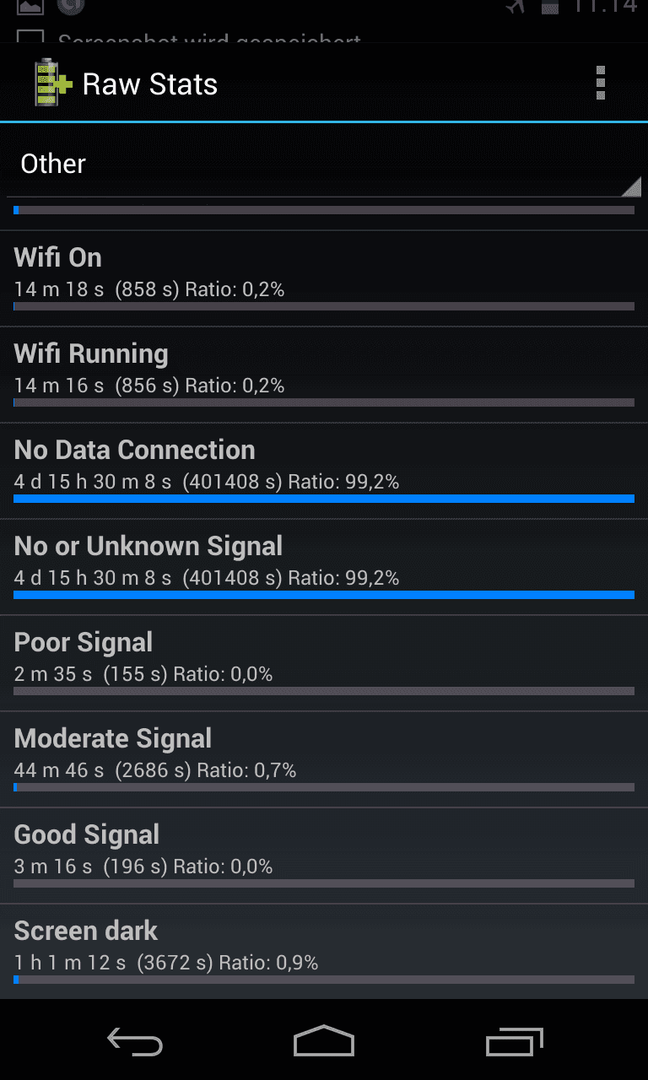View the No or Unknown Signal row
Image resolution: width=648 pixels, height=1080 pixels.
click(x=324, y=568)
